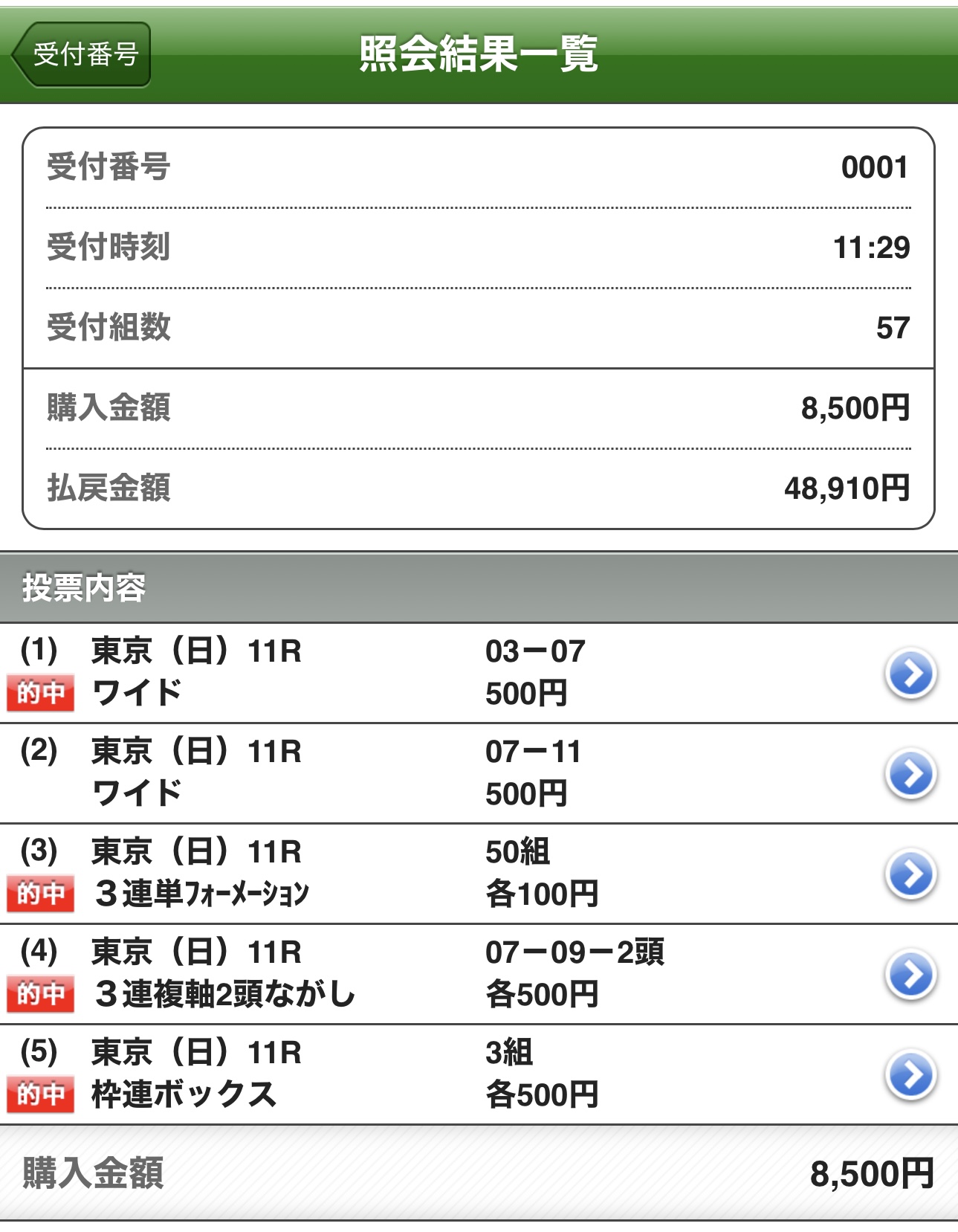View 3連複軸2頭ながし bet details

coord(910,975)
